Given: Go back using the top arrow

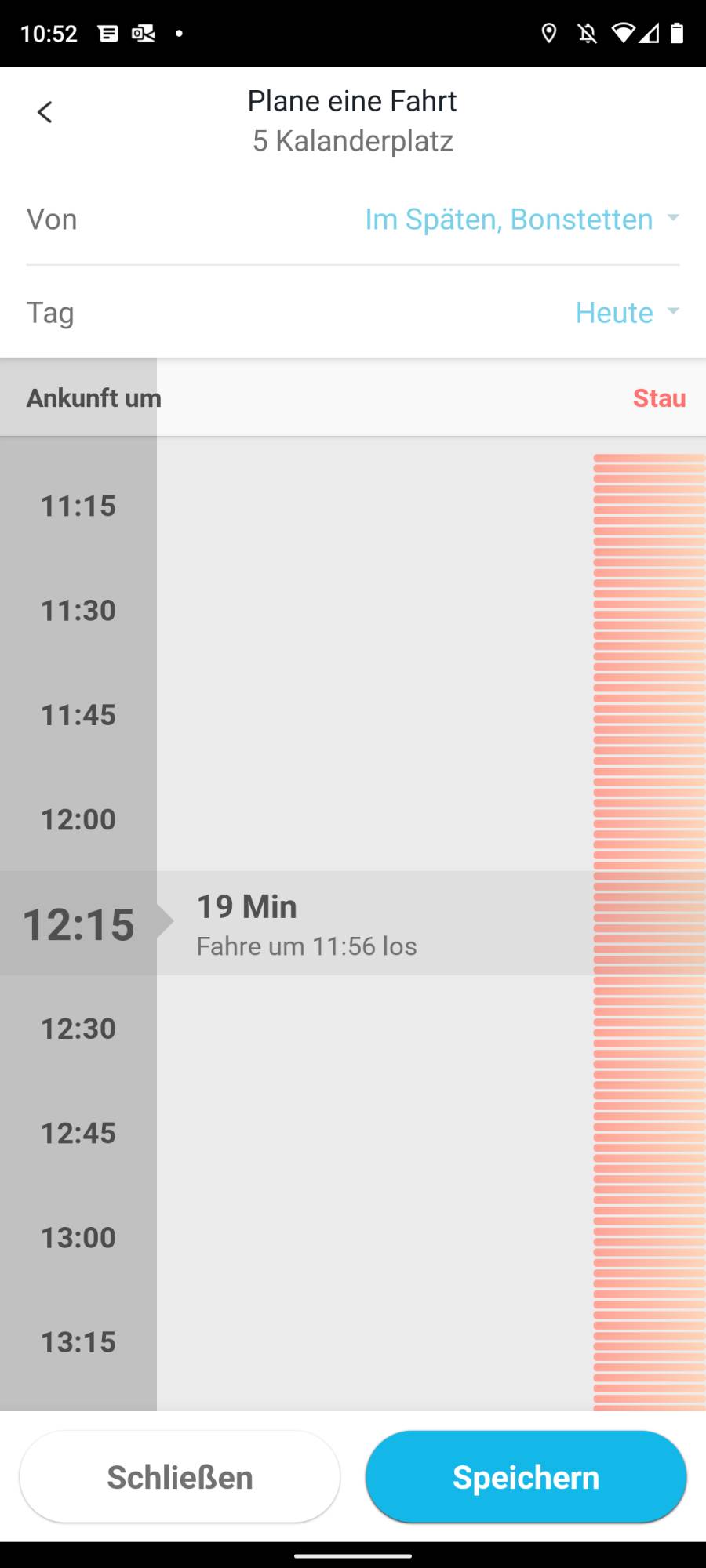Looking at the screenshot, I should tap(45, 112).
